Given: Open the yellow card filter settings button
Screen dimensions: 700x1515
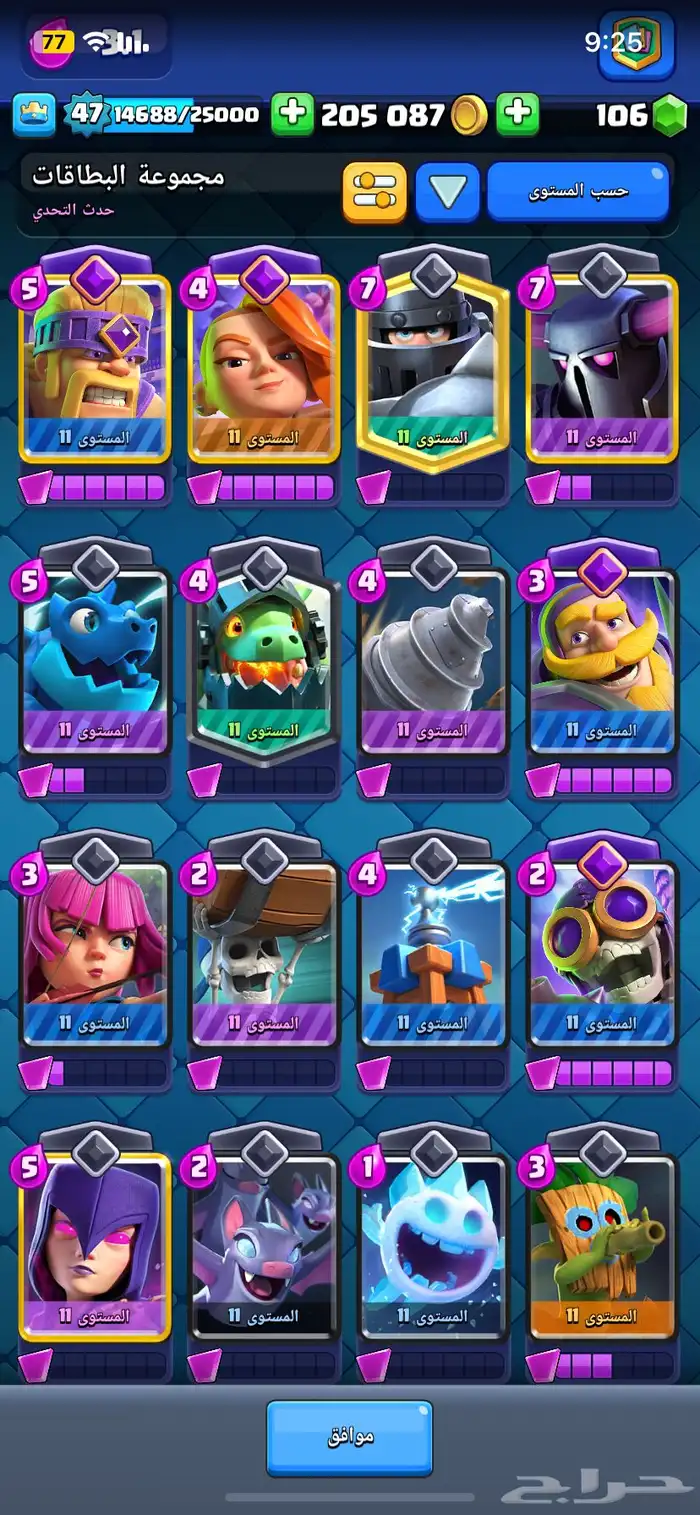Looking at the screenshot, I should pos(374,191).
